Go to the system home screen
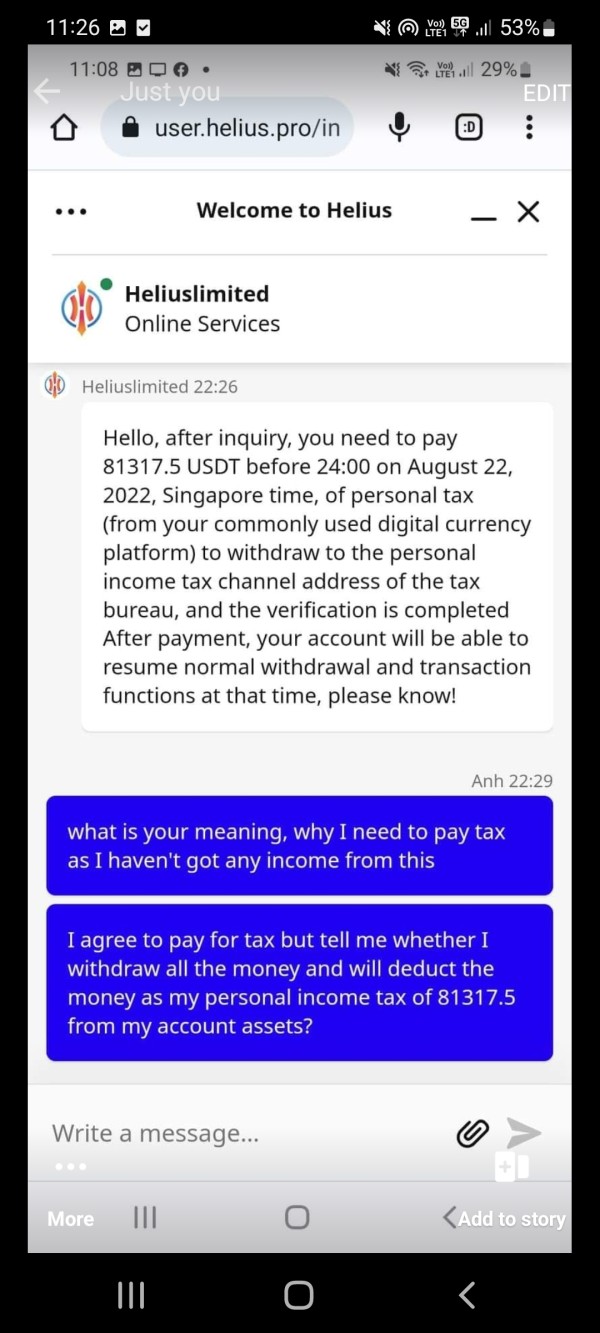 tap(299, 1295)
